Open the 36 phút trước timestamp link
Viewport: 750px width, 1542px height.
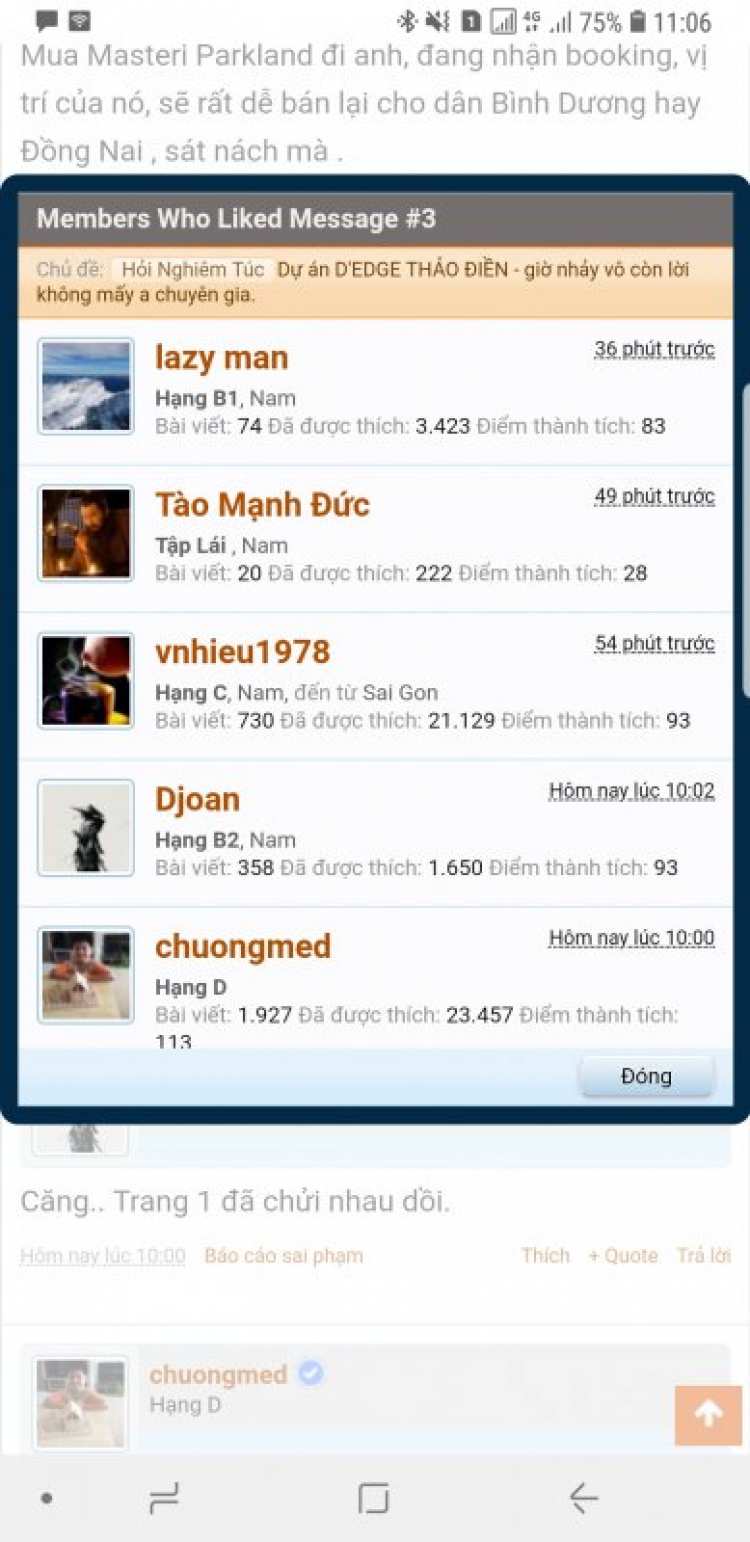tap(654, 349)
